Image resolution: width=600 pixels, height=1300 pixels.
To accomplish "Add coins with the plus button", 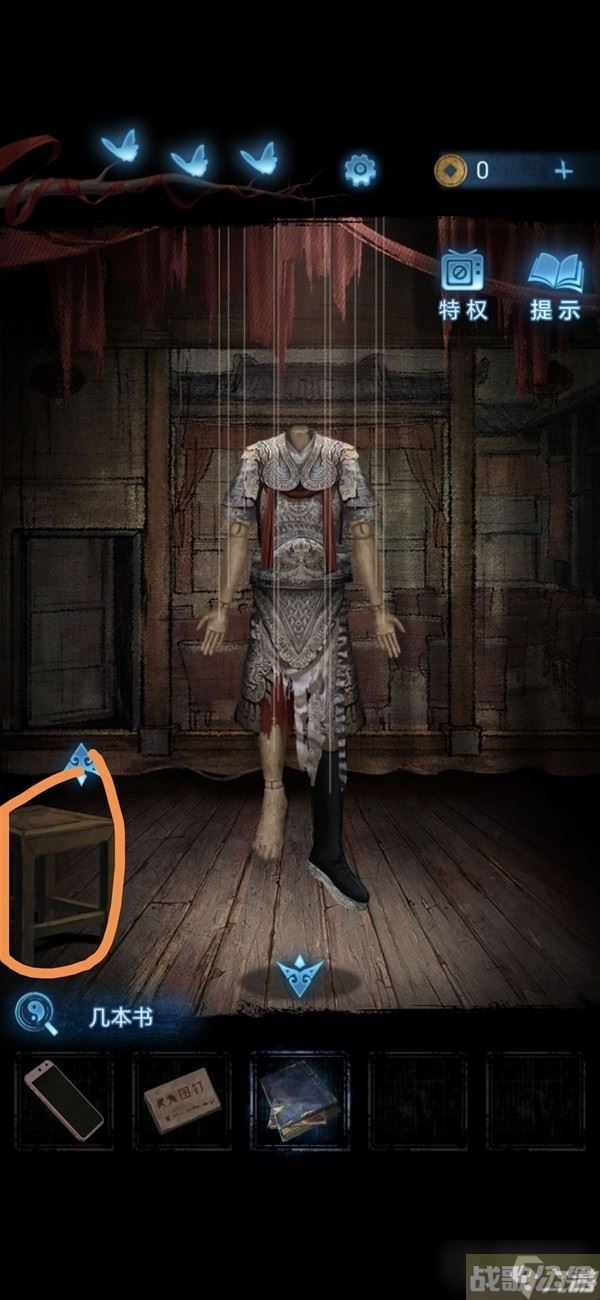I will click(564, 170).
